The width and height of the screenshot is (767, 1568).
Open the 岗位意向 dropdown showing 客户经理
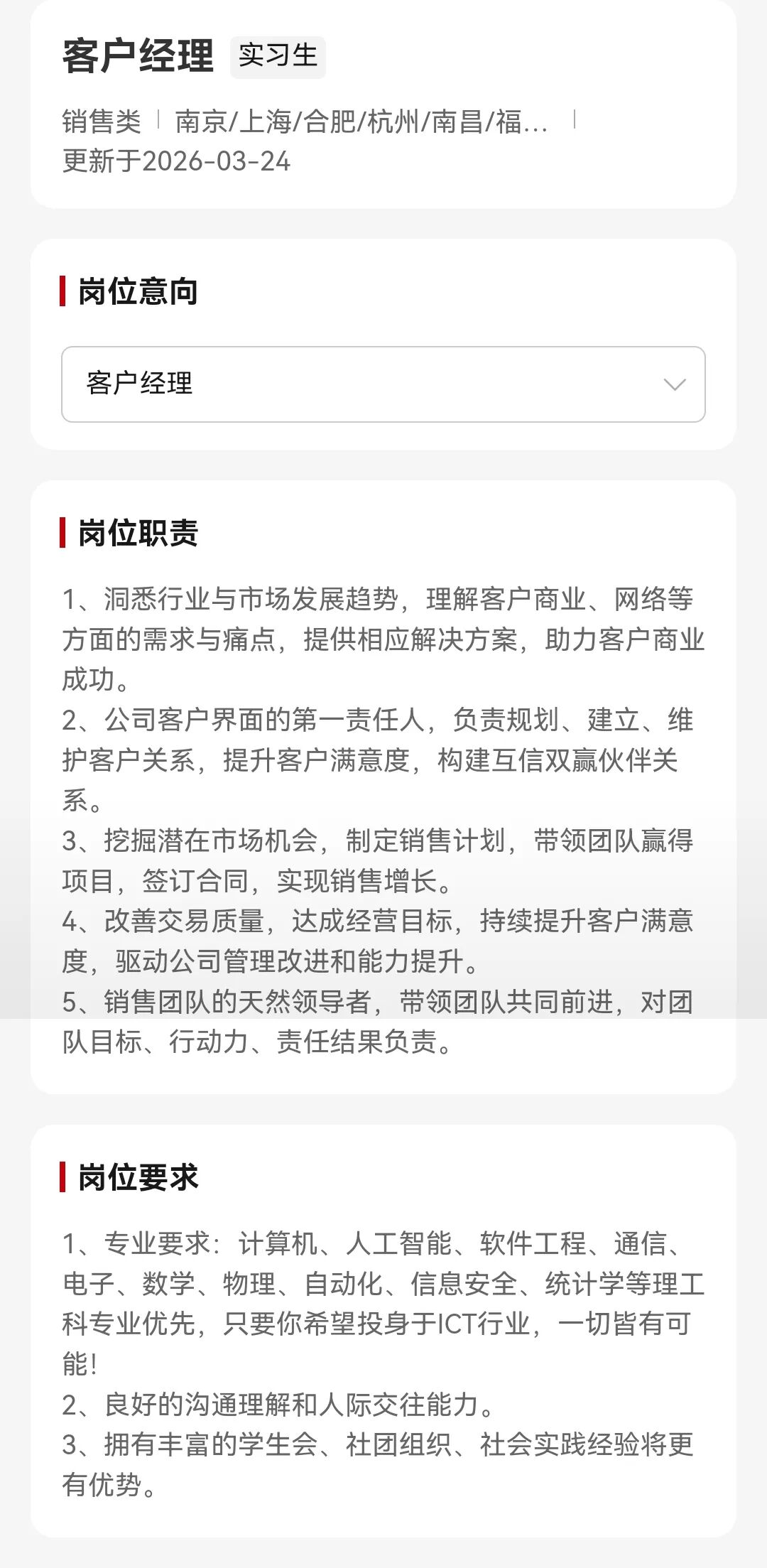click(x=383, y=384)
